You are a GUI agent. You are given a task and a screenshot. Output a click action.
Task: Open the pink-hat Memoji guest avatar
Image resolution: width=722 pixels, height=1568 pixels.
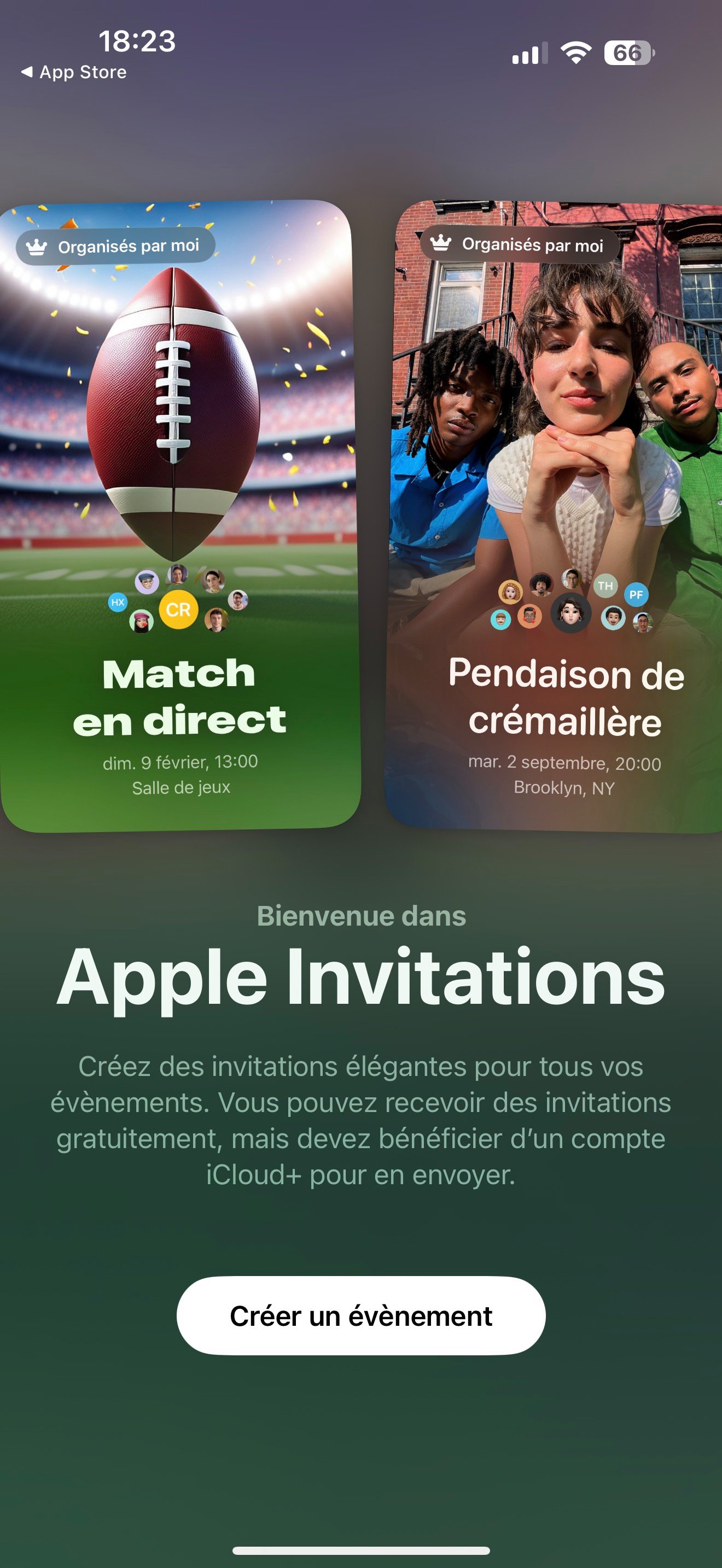tap(142, 623)
